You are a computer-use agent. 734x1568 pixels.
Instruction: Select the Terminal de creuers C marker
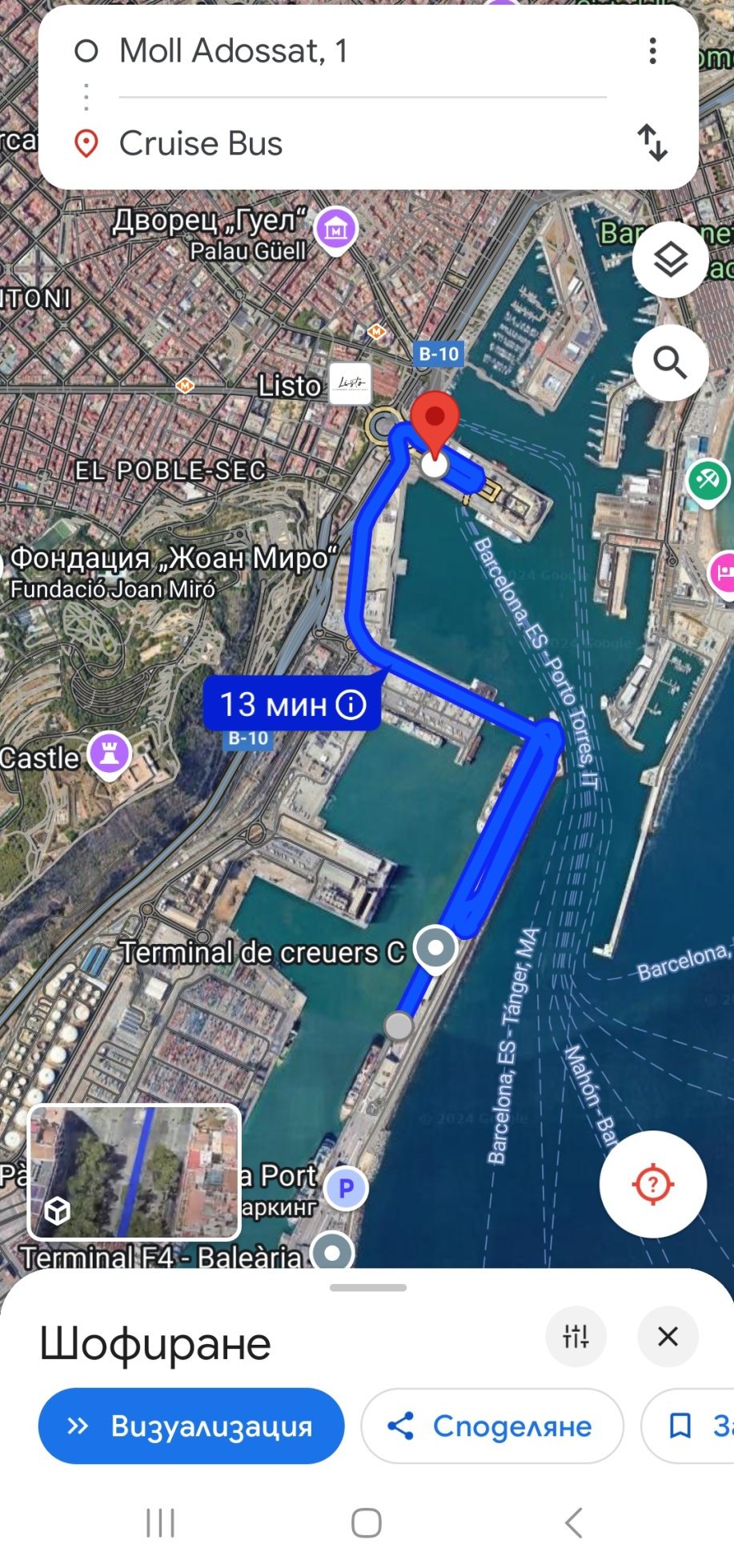coord(436,948)
